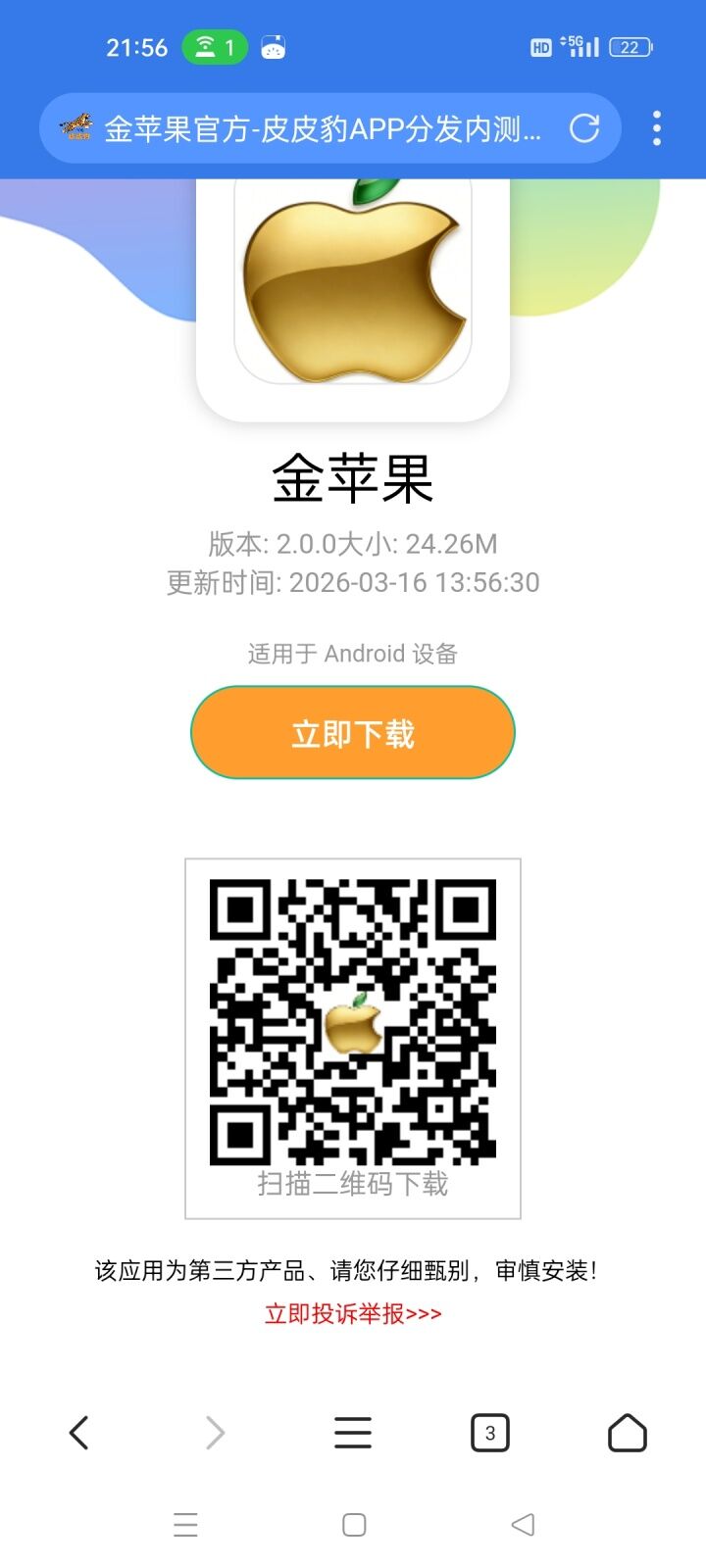This screenshot has height=1568, width=706.
Task: Tap the tab switcher showing 3
Action: point(488,1432)
